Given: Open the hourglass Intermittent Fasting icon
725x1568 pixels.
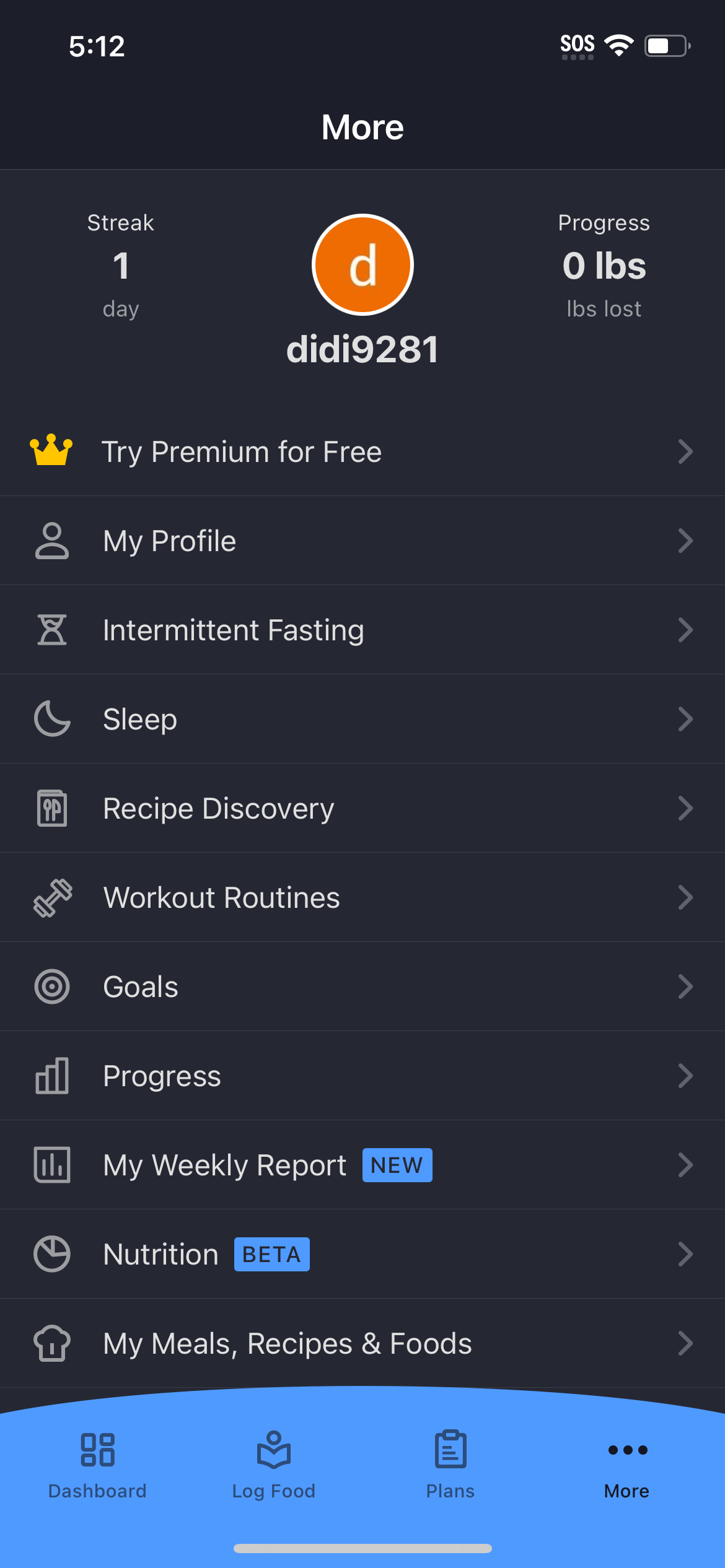Looking at the screenshot, I should (52, 629).
